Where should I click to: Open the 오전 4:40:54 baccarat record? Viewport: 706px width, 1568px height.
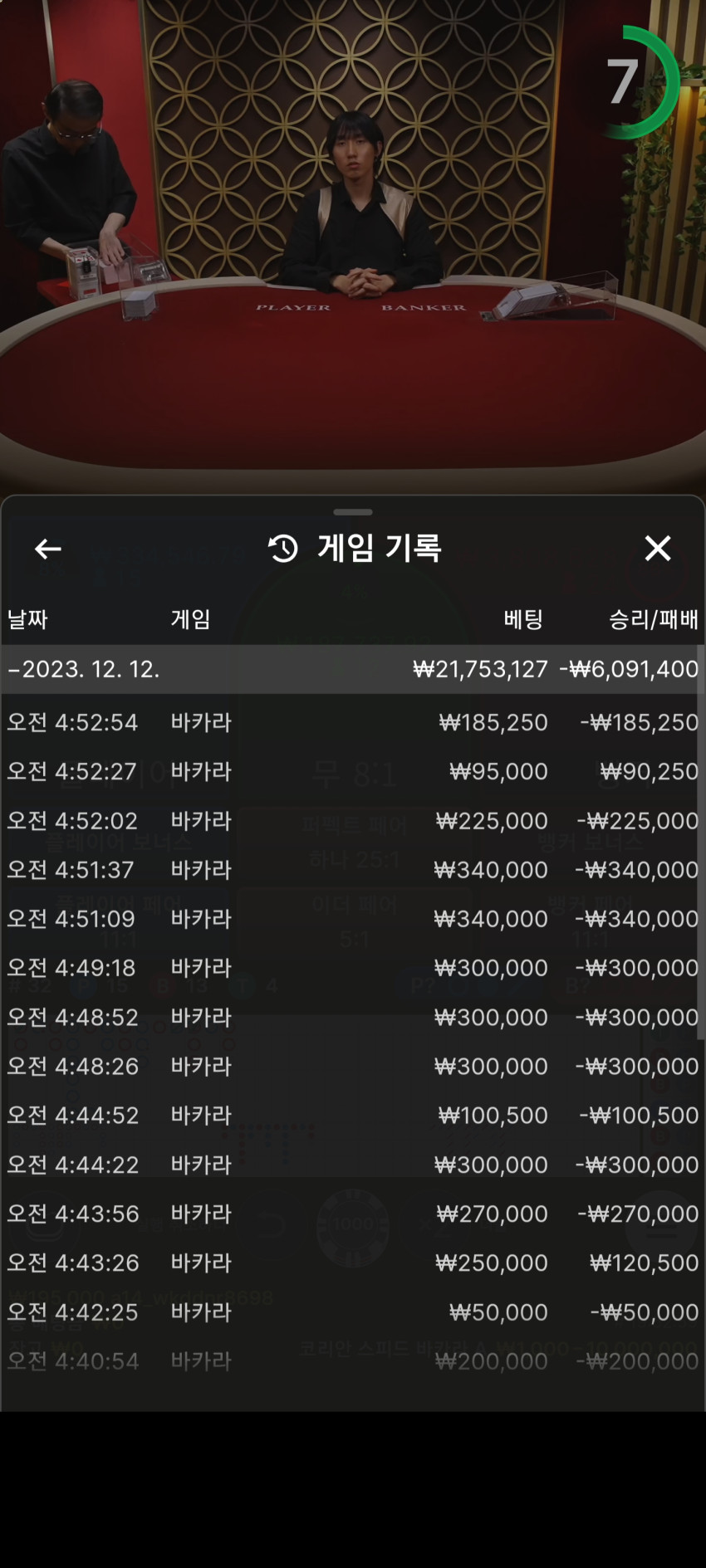point(353,1360)
